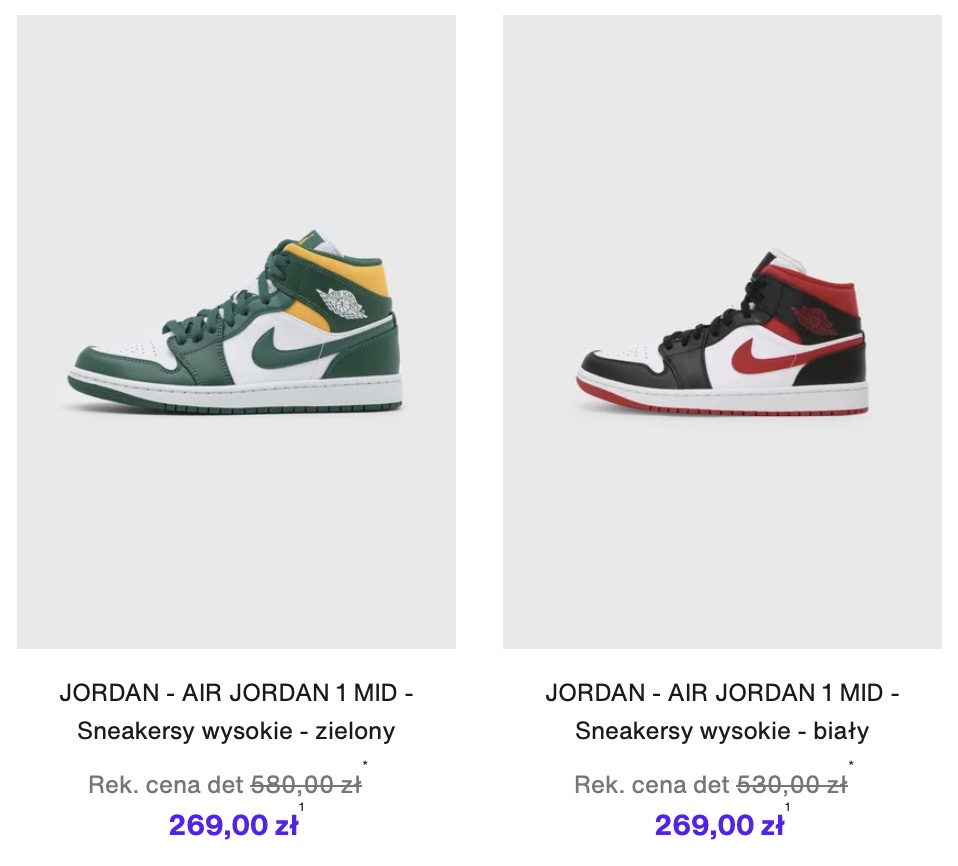Open the green Air Jordan 1 Mid product
The height and width of the screenshot is (866, 958).
(x=236, y=330)
